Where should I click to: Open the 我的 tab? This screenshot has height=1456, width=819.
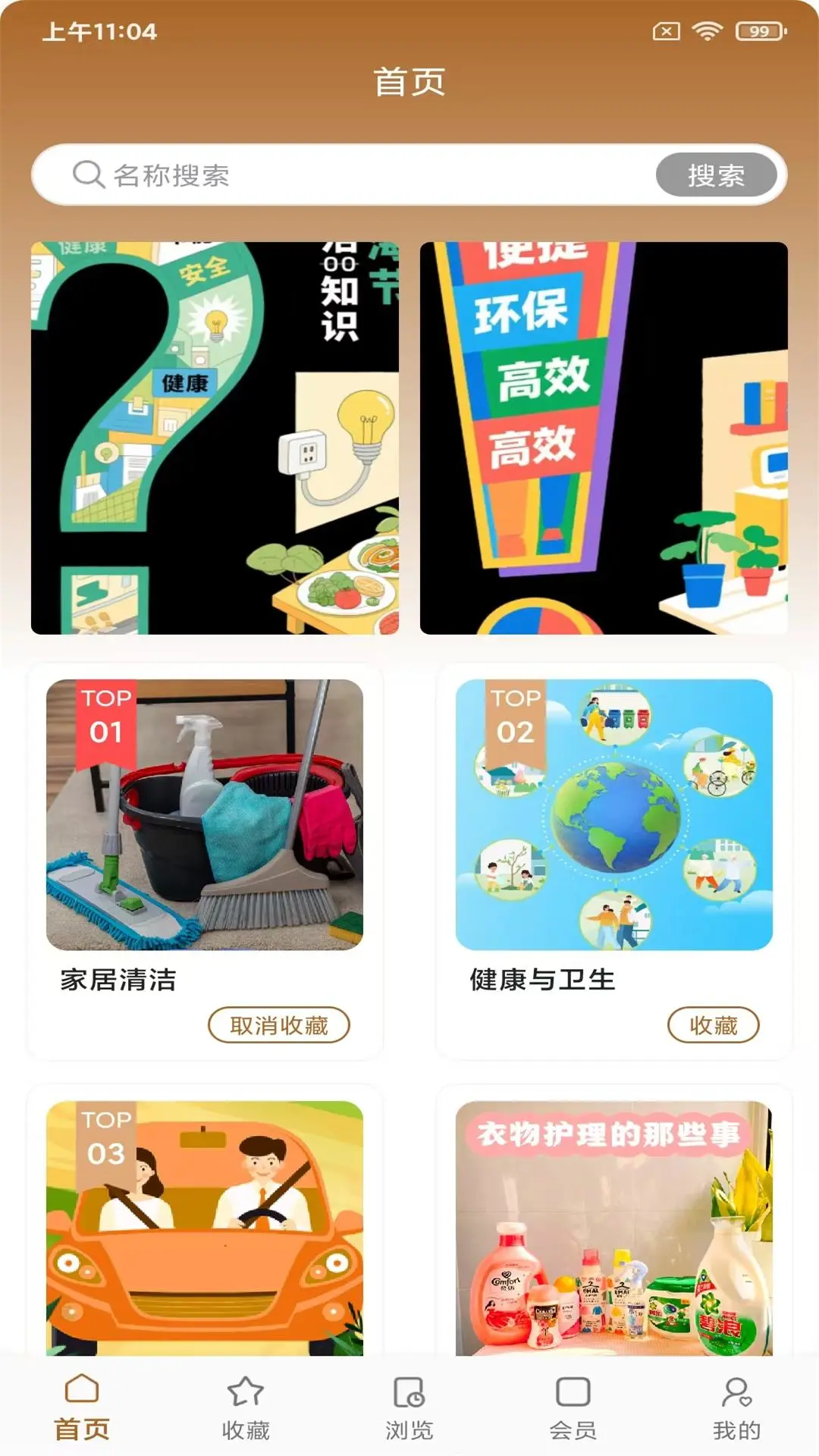(736, 1409)
